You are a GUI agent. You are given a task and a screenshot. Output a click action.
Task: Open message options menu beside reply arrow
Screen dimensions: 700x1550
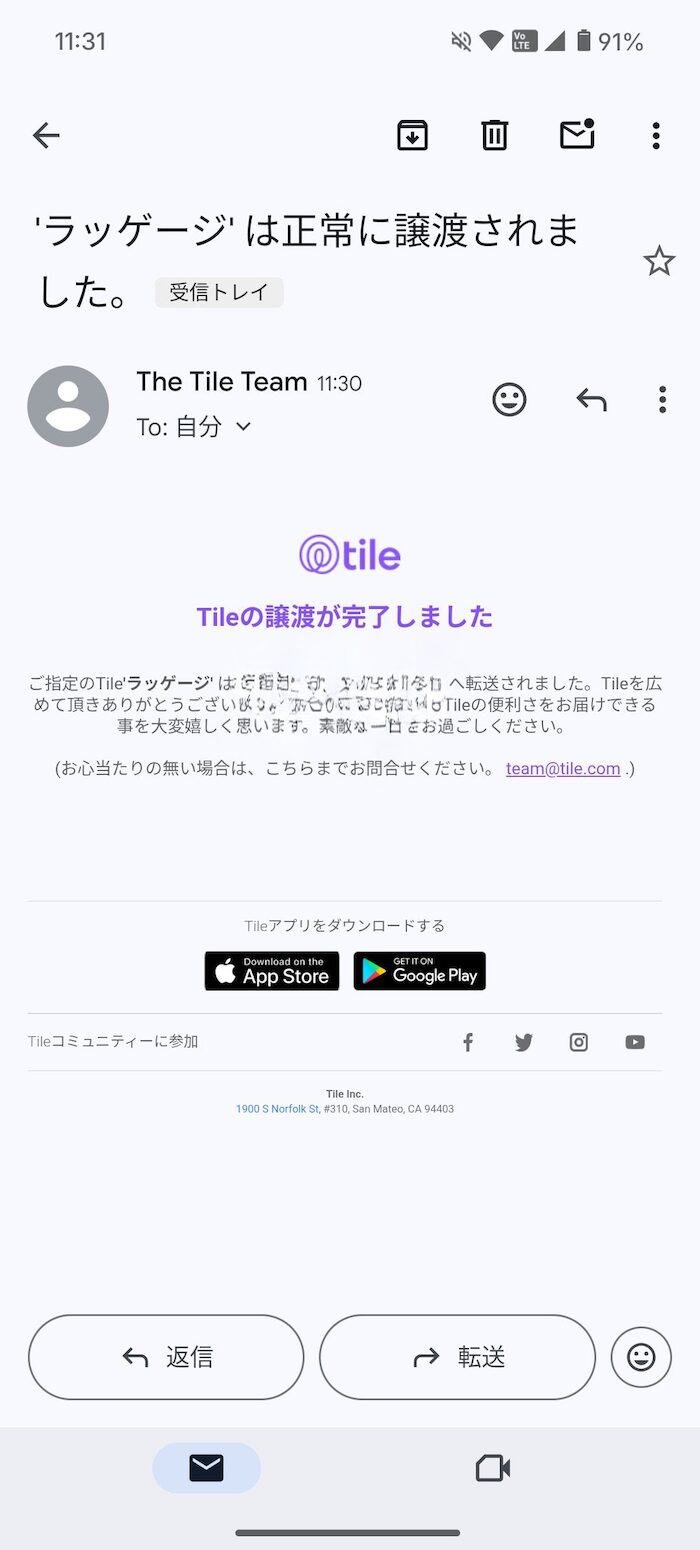pyautogui.click(x=662, y=400)
